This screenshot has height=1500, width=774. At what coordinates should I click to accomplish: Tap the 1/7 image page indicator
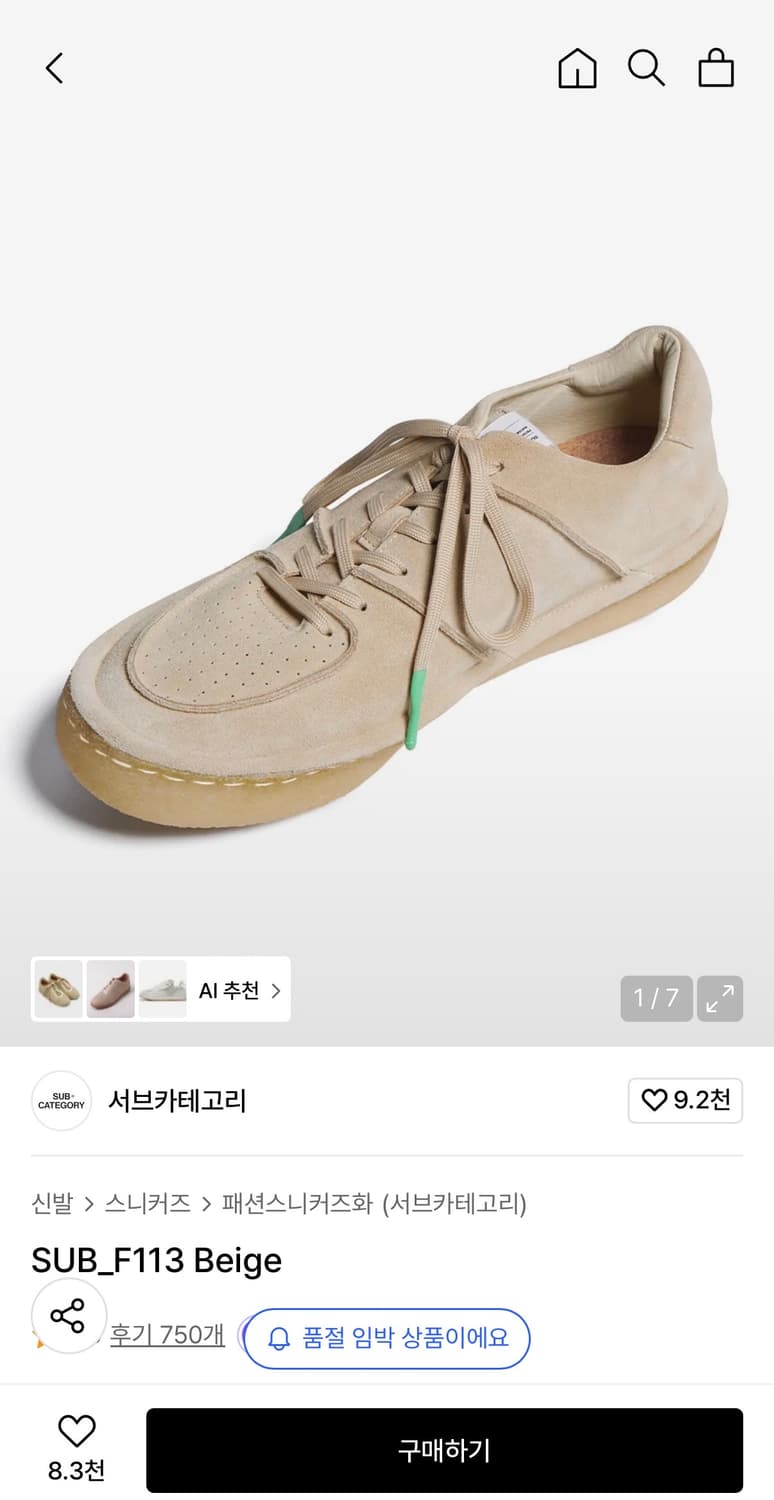click(656, 998)
